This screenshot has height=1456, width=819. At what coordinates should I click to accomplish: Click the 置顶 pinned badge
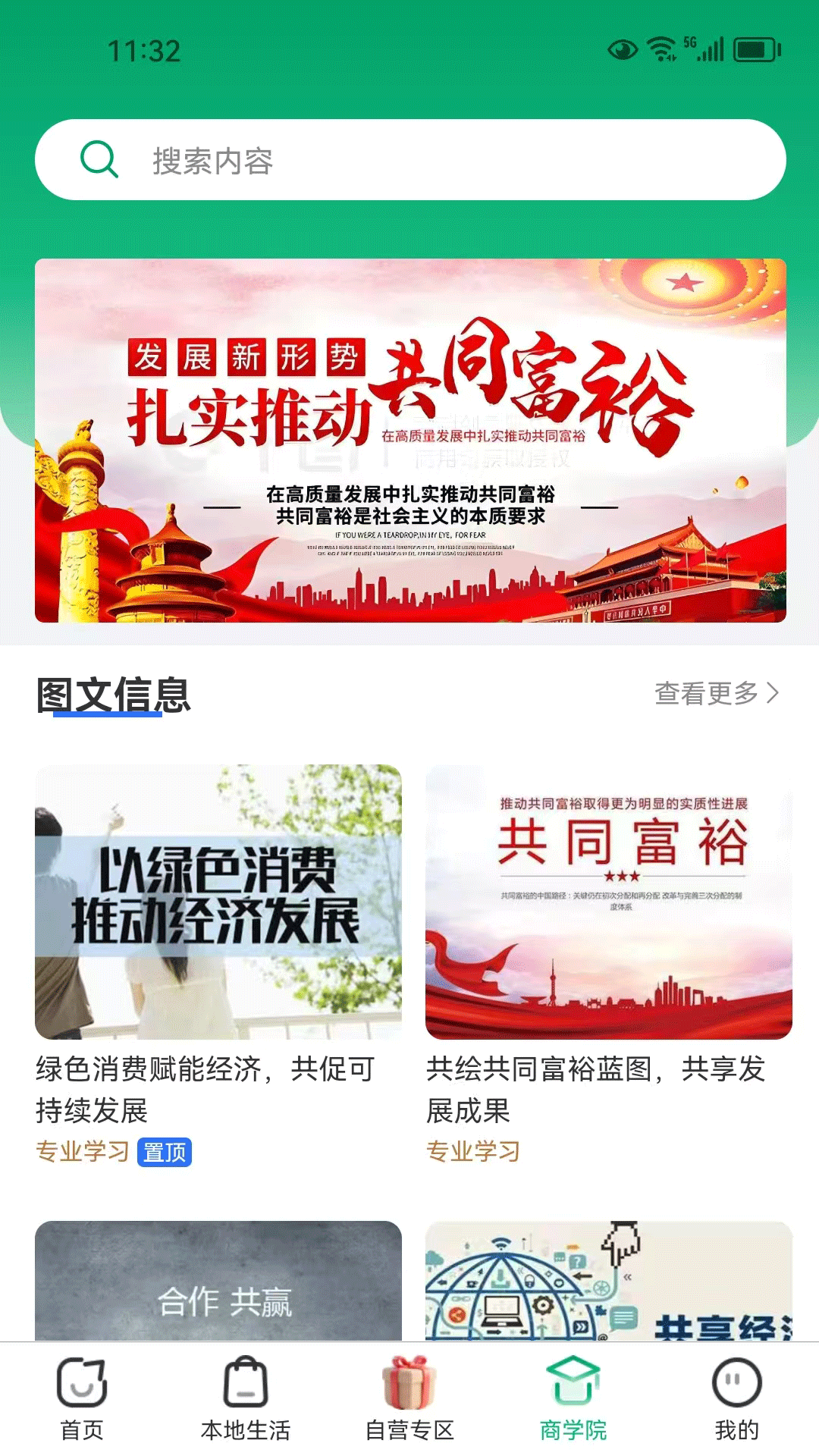coord(166,1151)
